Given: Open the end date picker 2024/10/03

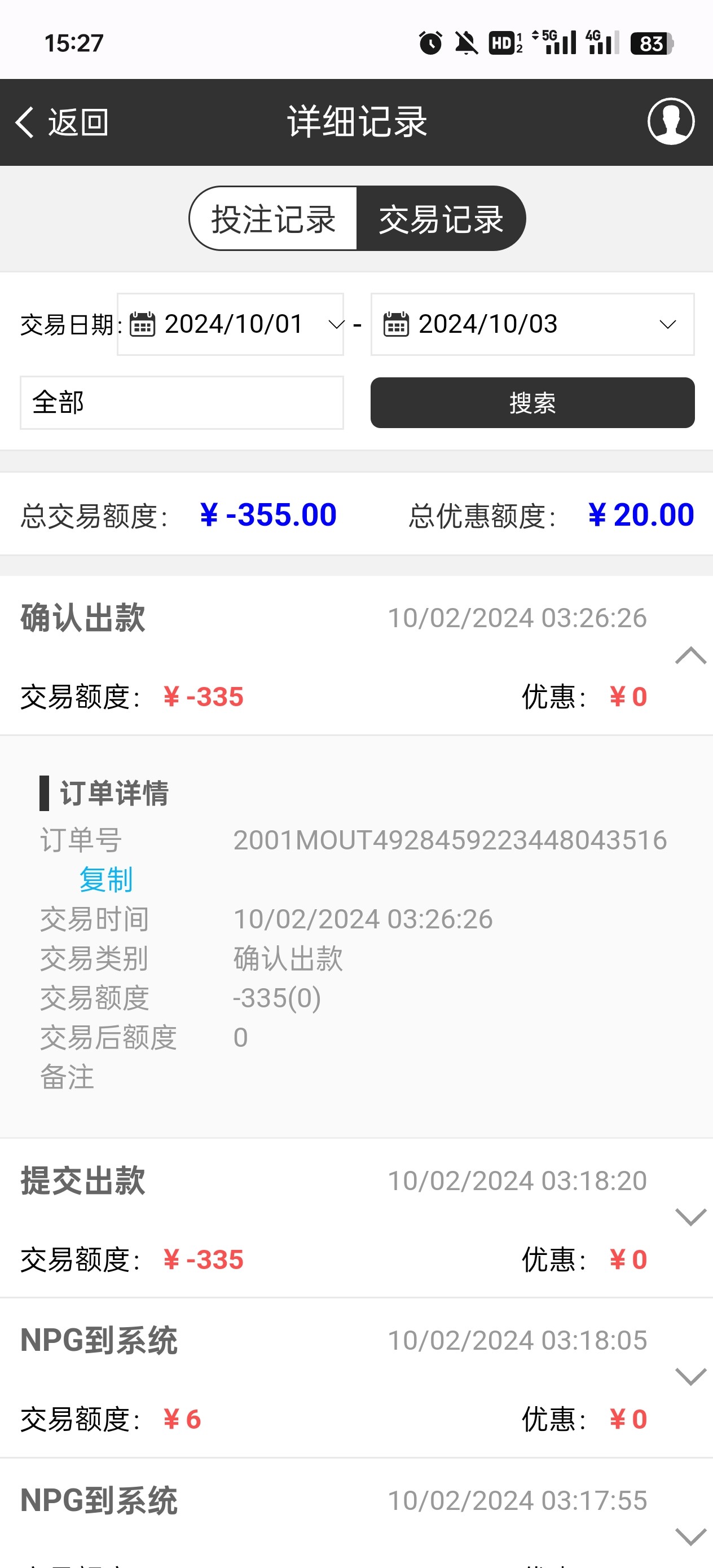Looking at the screenshot, I should click(x=531, y=324).
